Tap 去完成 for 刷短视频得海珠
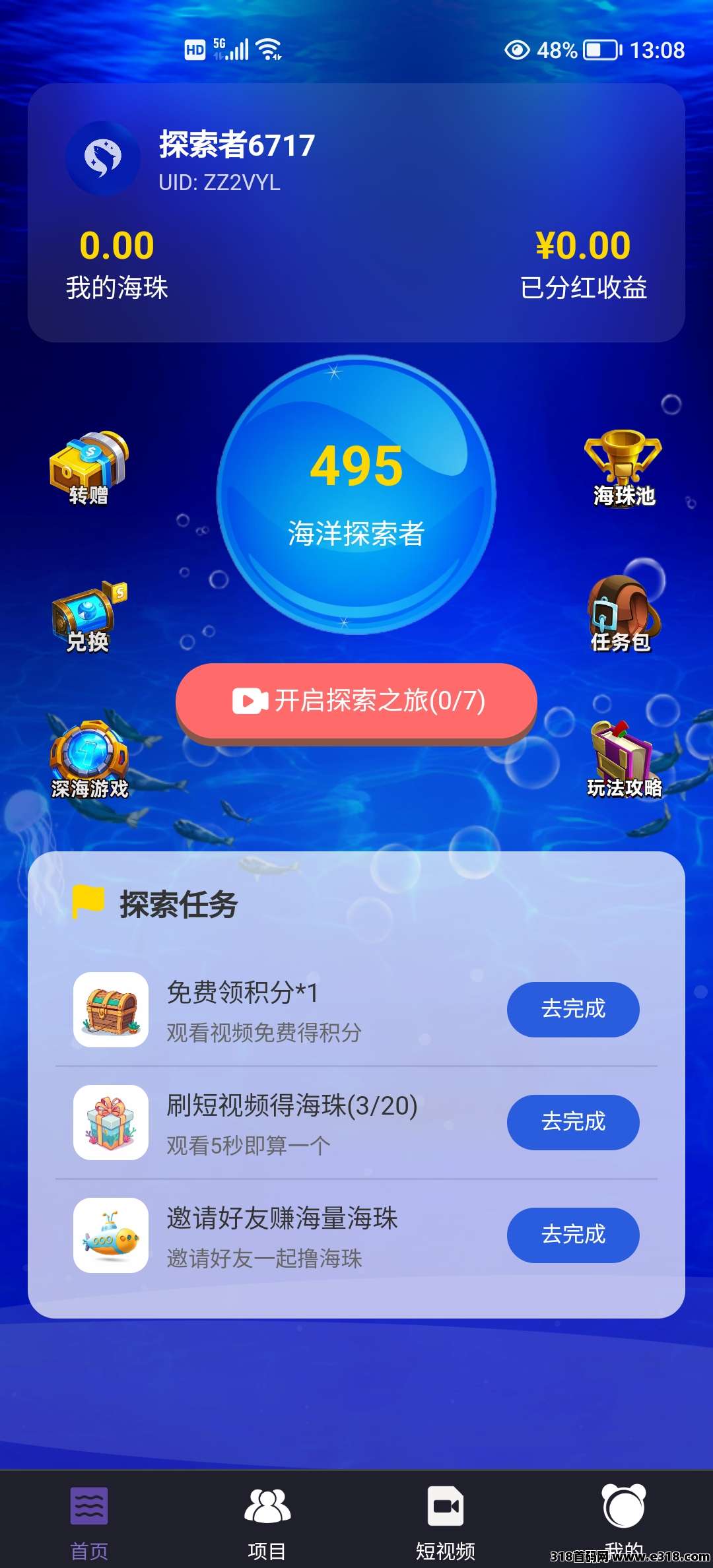 point(572,1122)
